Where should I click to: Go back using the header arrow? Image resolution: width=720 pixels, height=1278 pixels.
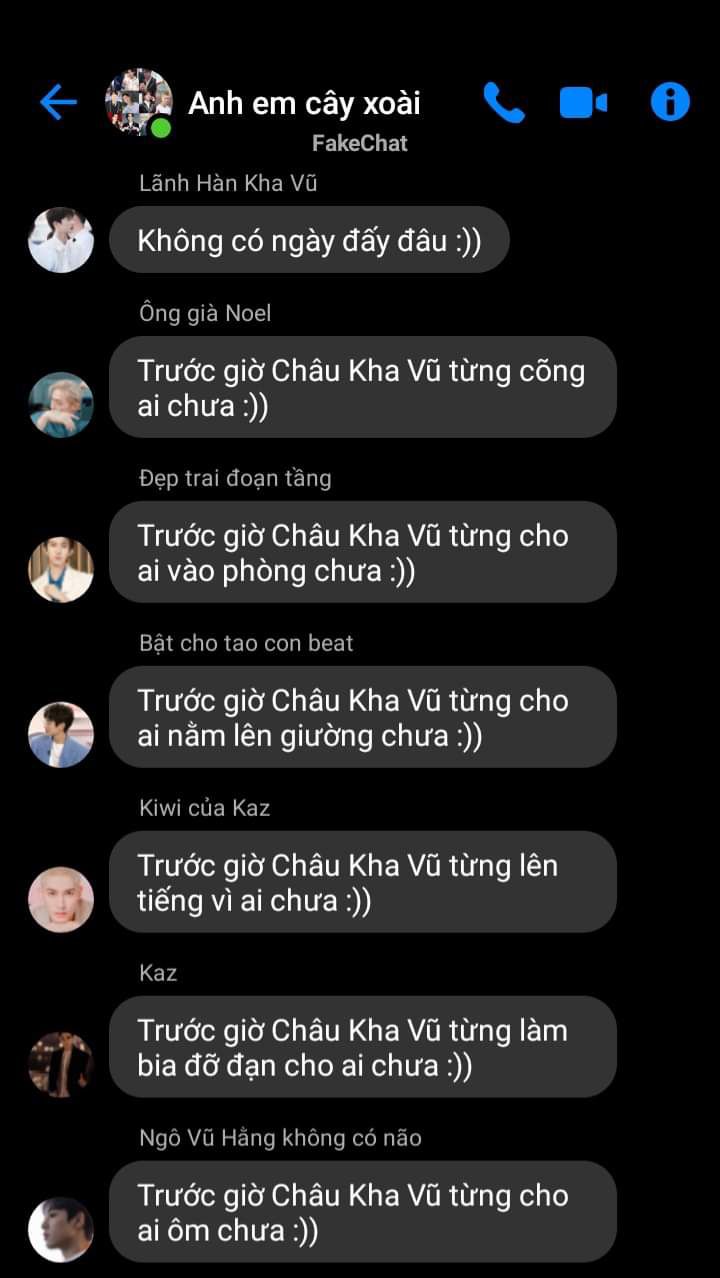[58, 102]
